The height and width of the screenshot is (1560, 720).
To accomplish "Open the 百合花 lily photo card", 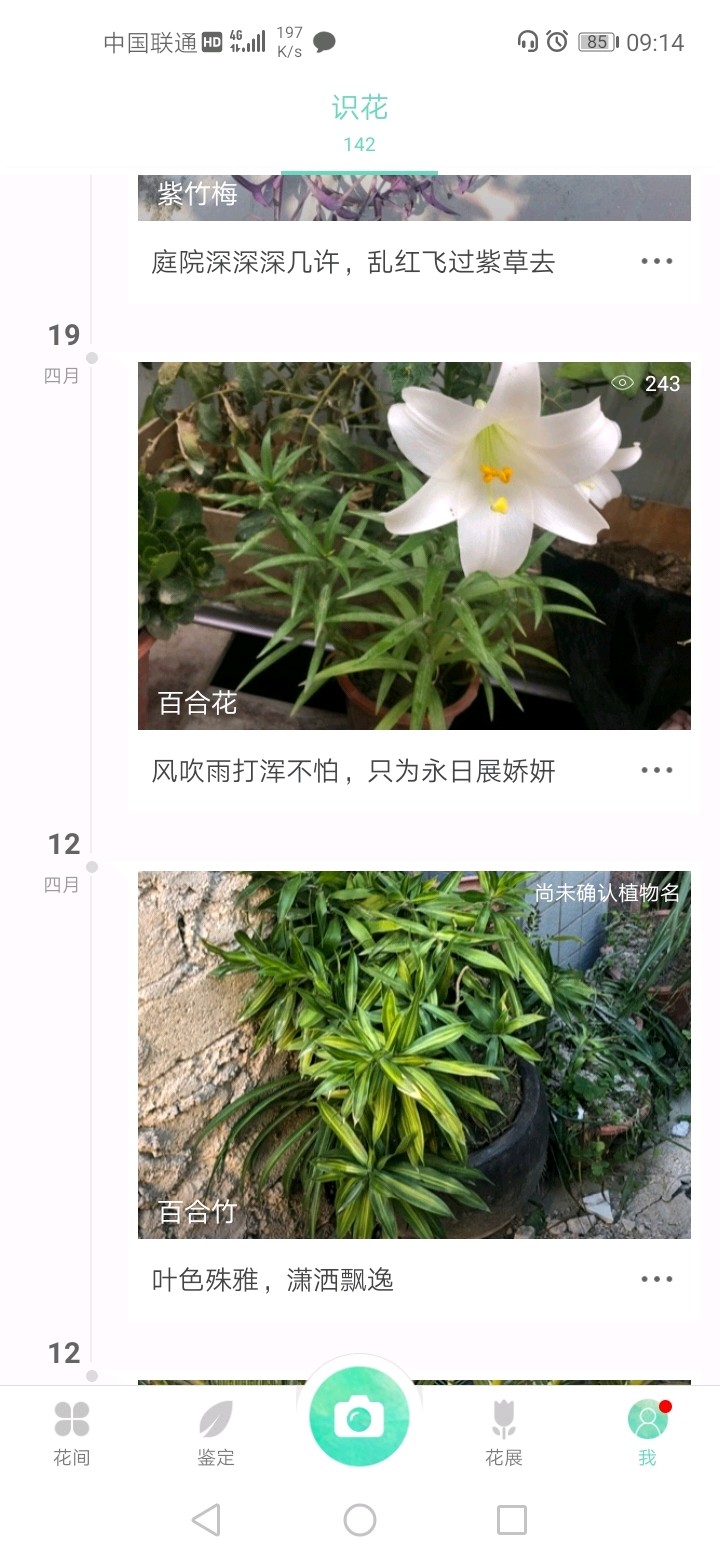I will pyautogui.click(x=414, y=545).
